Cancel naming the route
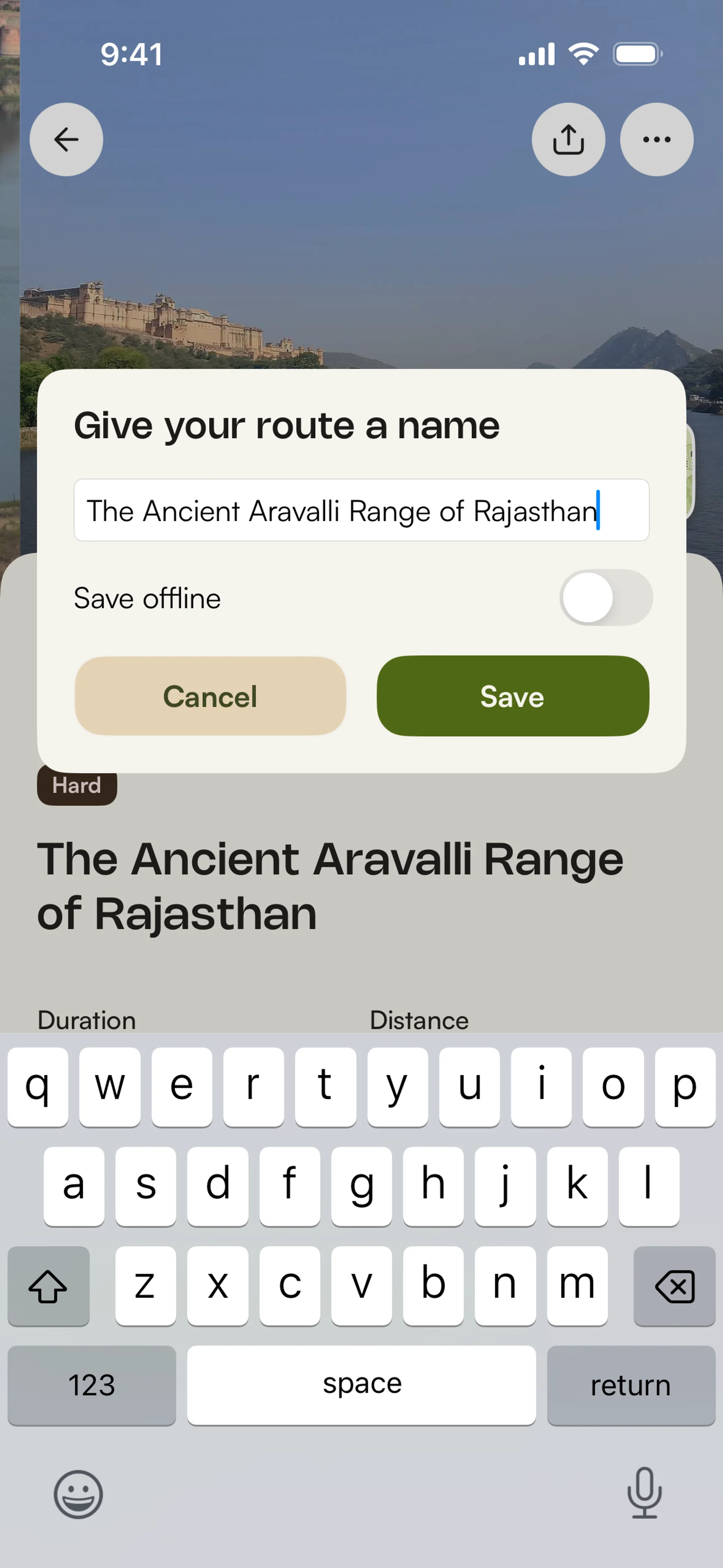The width and height of the screenshot is (723, 1568). (210, 696)
